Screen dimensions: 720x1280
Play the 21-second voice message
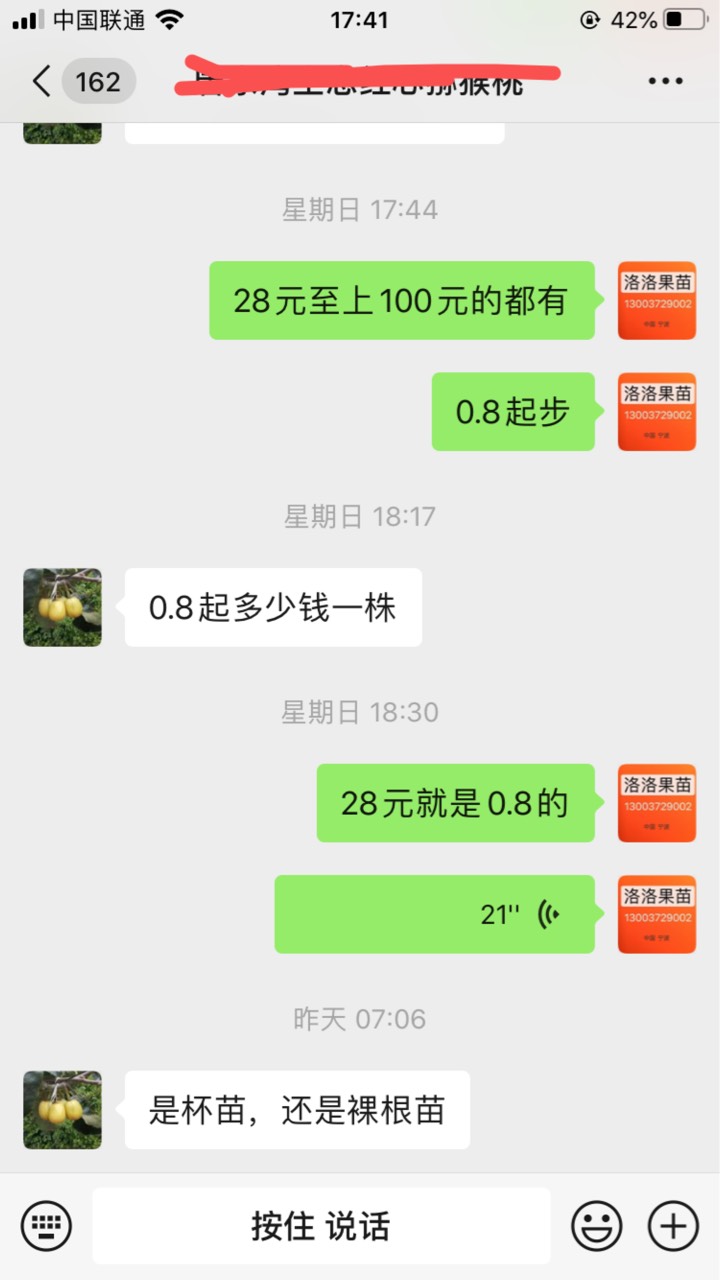434,914
